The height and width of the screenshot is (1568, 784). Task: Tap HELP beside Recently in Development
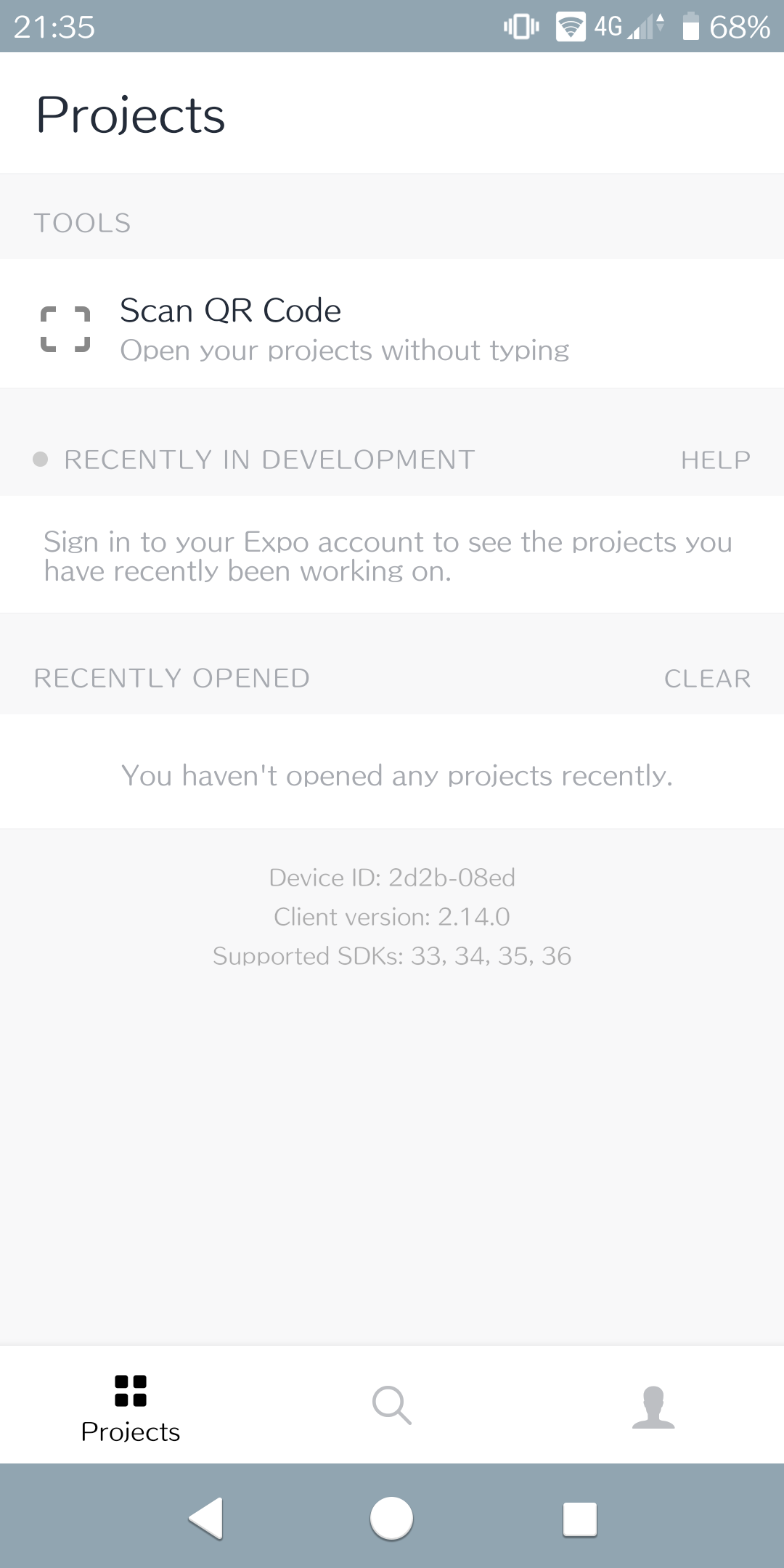[715, 460]
